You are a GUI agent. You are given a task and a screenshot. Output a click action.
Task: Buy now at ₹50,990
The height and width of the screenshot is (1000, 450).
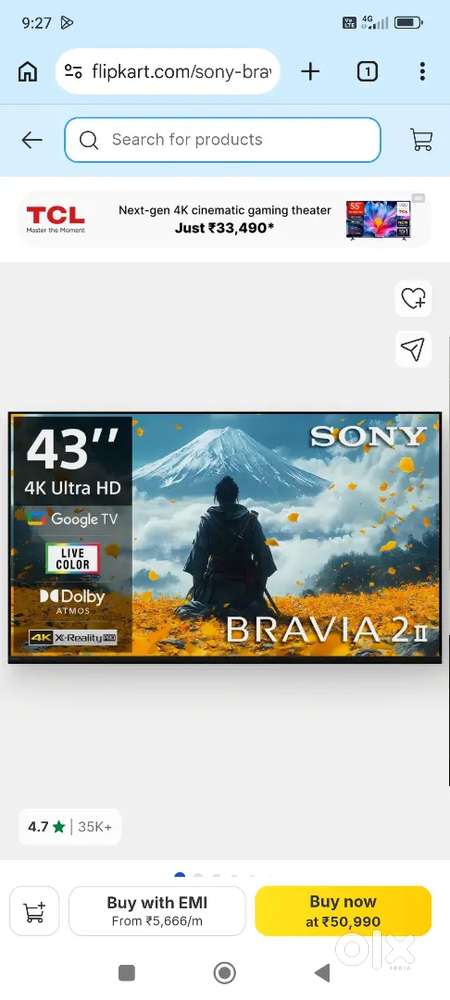[x=343, y=911]
